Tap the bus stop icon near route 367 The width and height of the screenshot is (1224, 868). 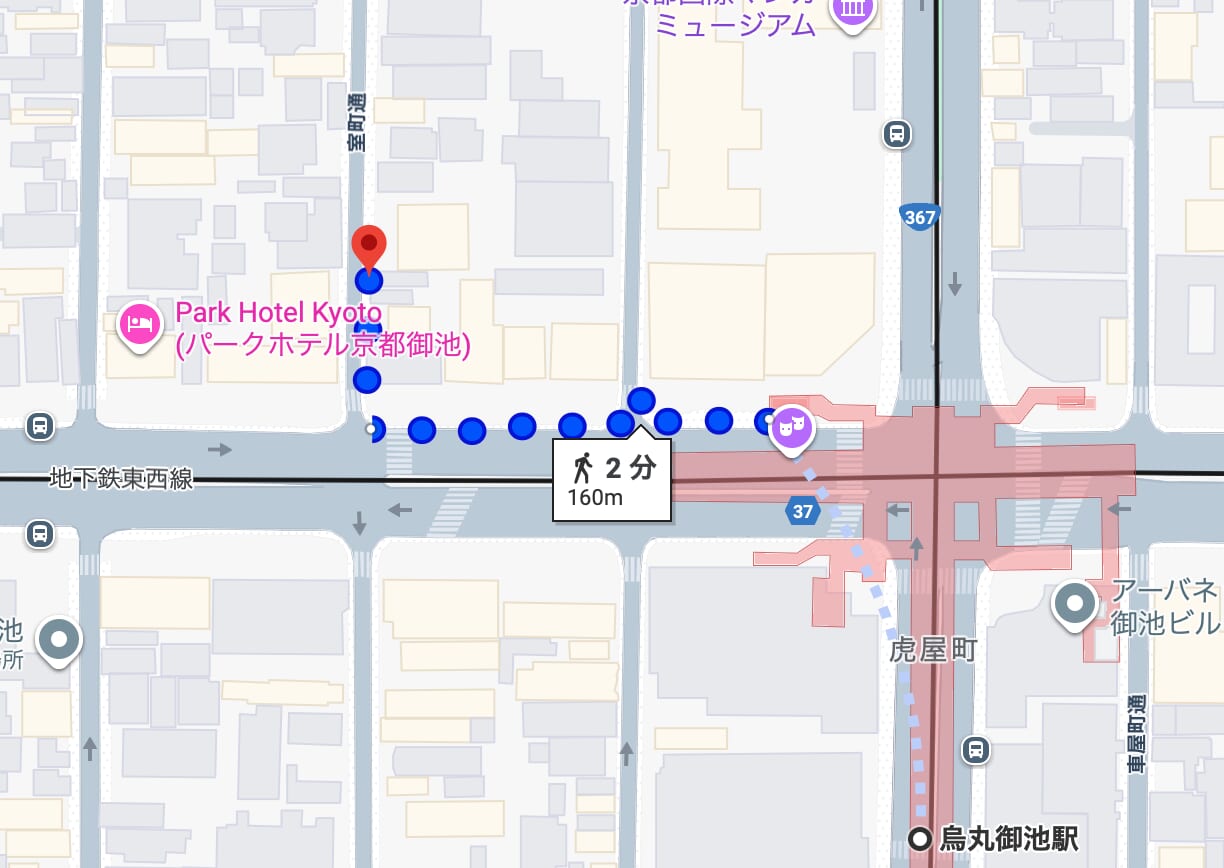click(x=897, y=134)
